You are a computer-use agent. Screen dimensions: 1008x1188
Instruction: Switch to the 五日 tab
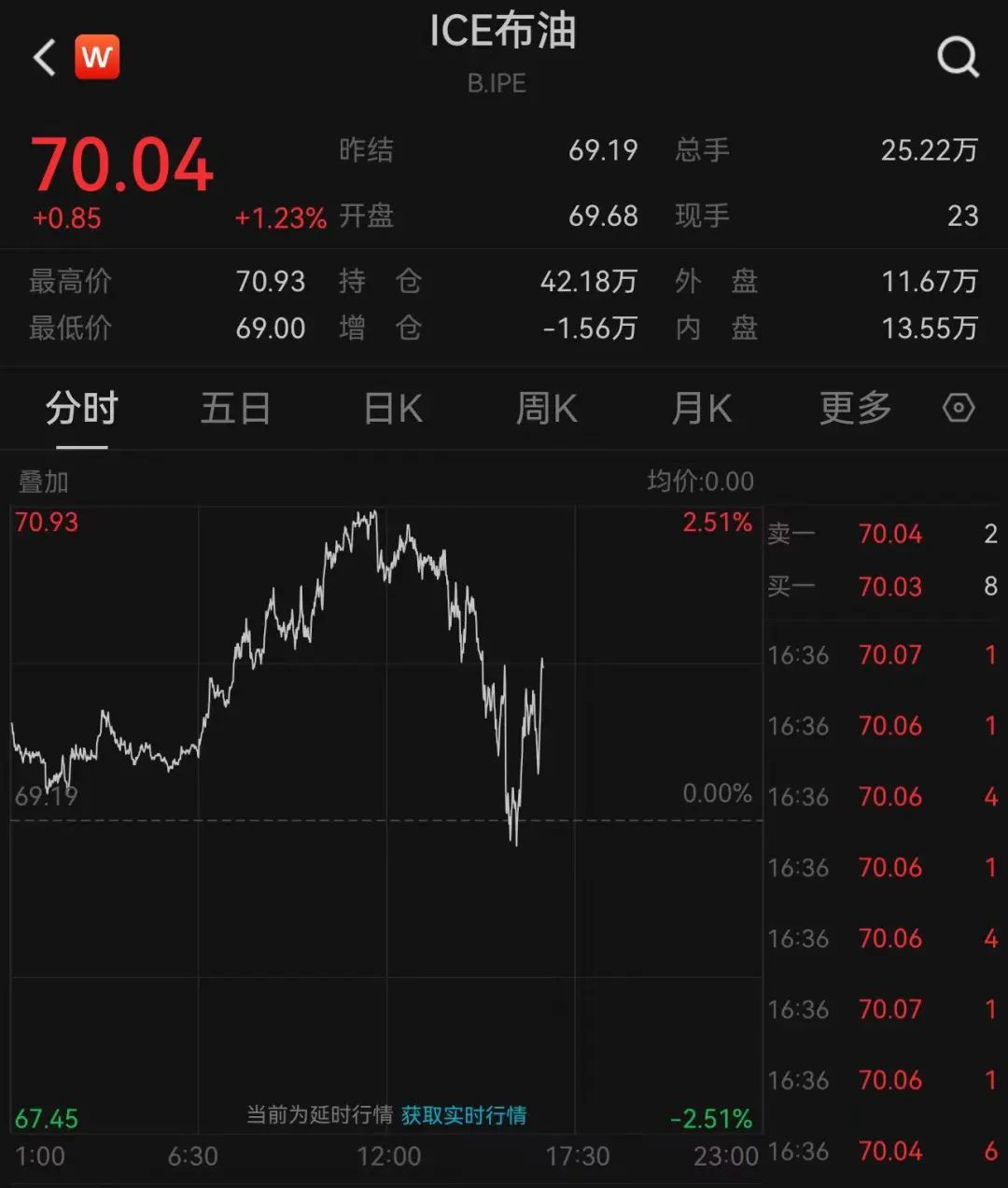236,409
